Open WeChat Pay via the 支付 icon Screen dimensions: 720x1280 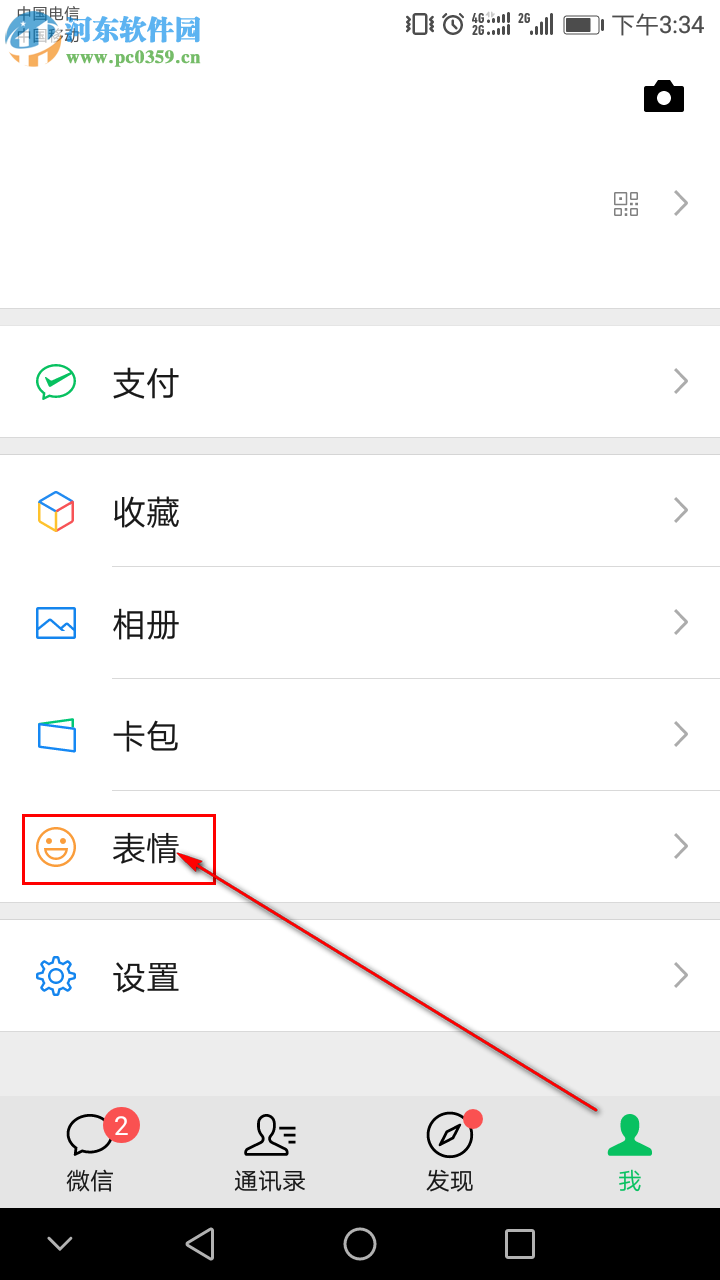pyautogui.click(x=57, y=381)
